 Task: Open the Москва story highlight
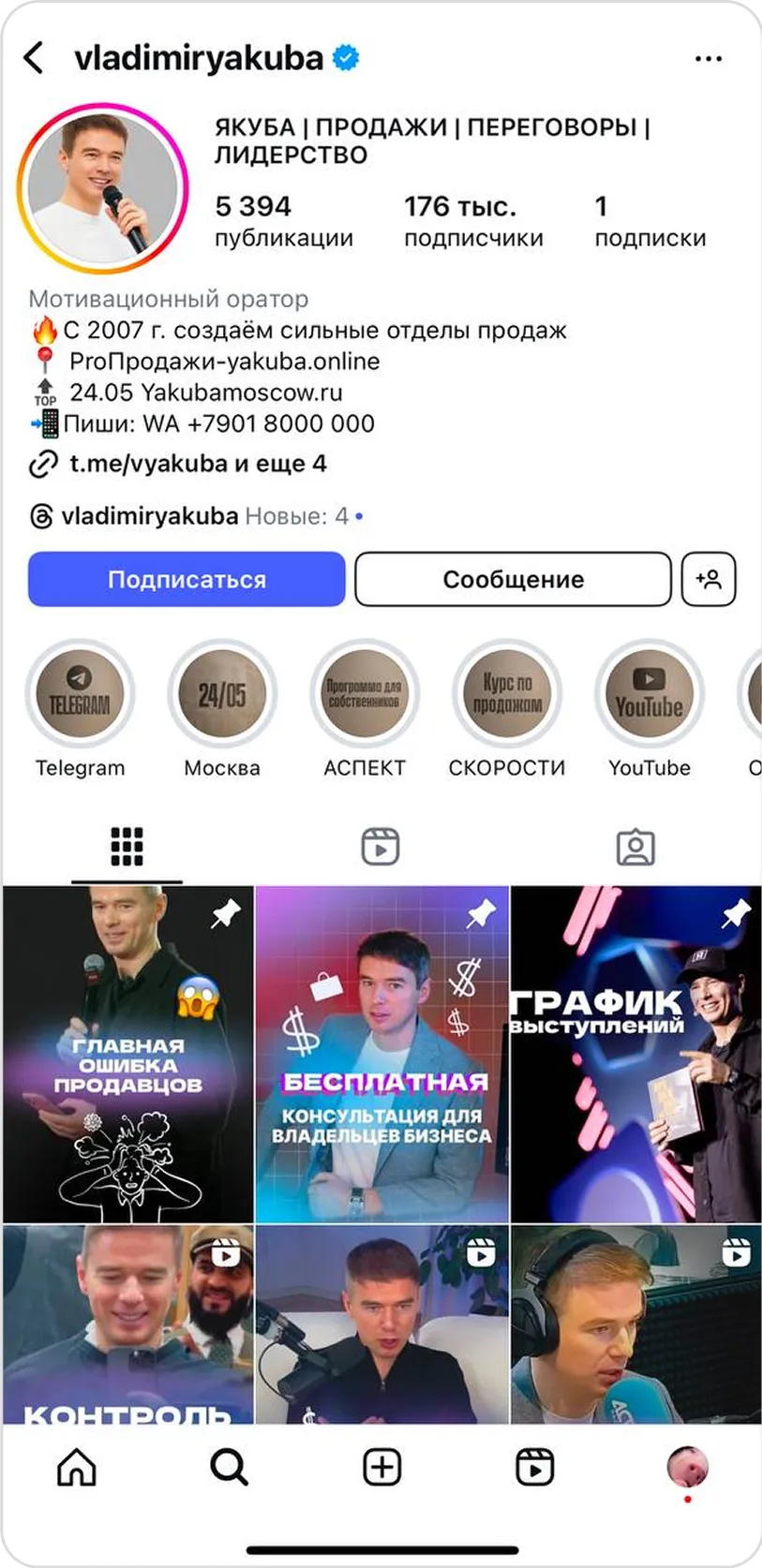pos(222,695)
